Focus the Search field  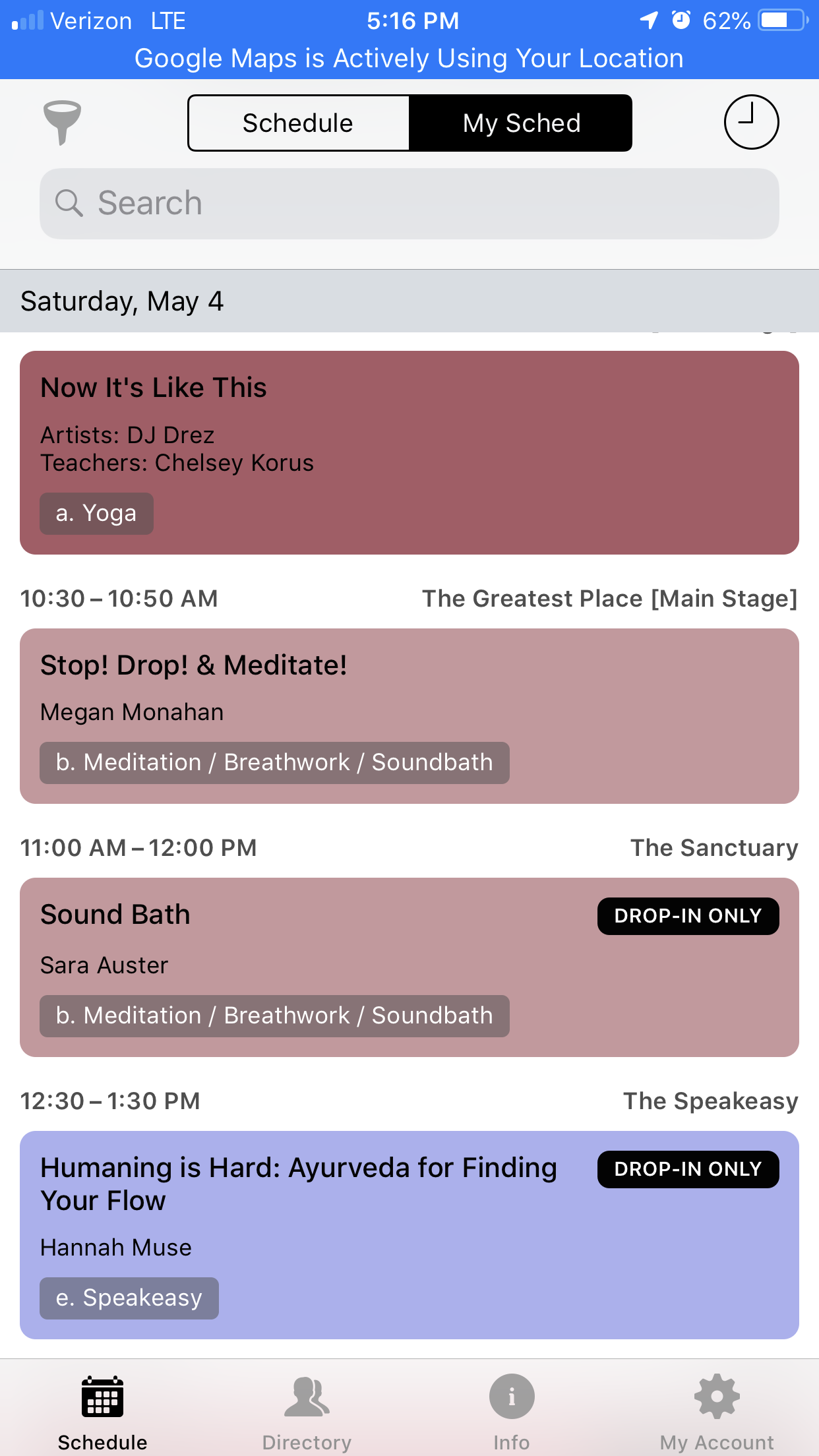tap(409, 203)
